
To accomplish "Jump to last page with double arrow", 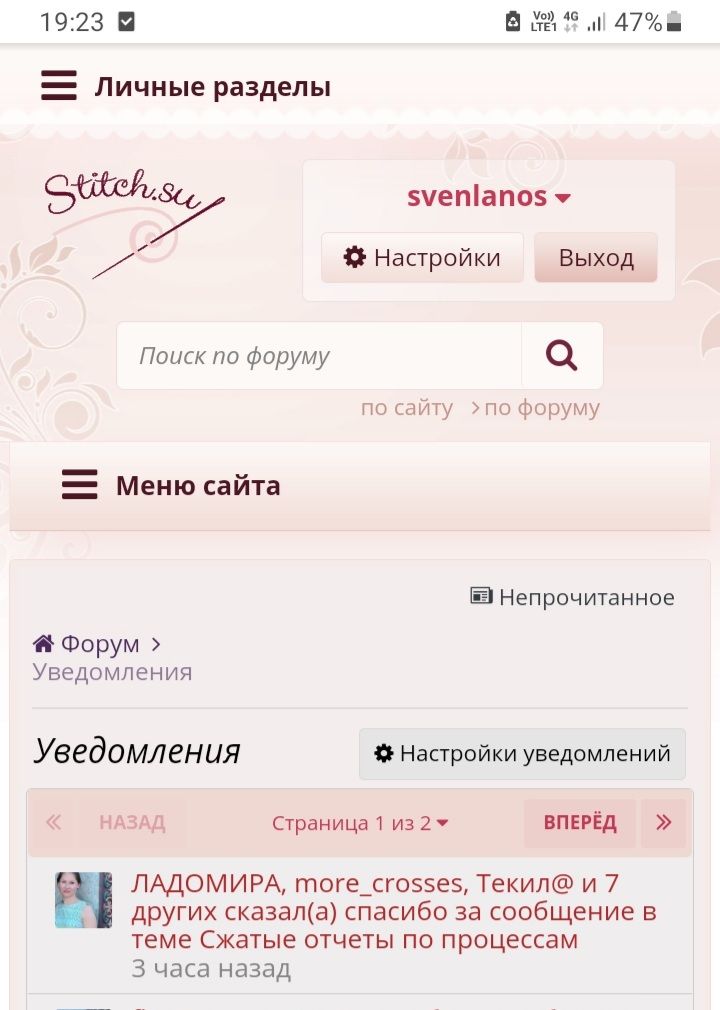I will point(664,823).
